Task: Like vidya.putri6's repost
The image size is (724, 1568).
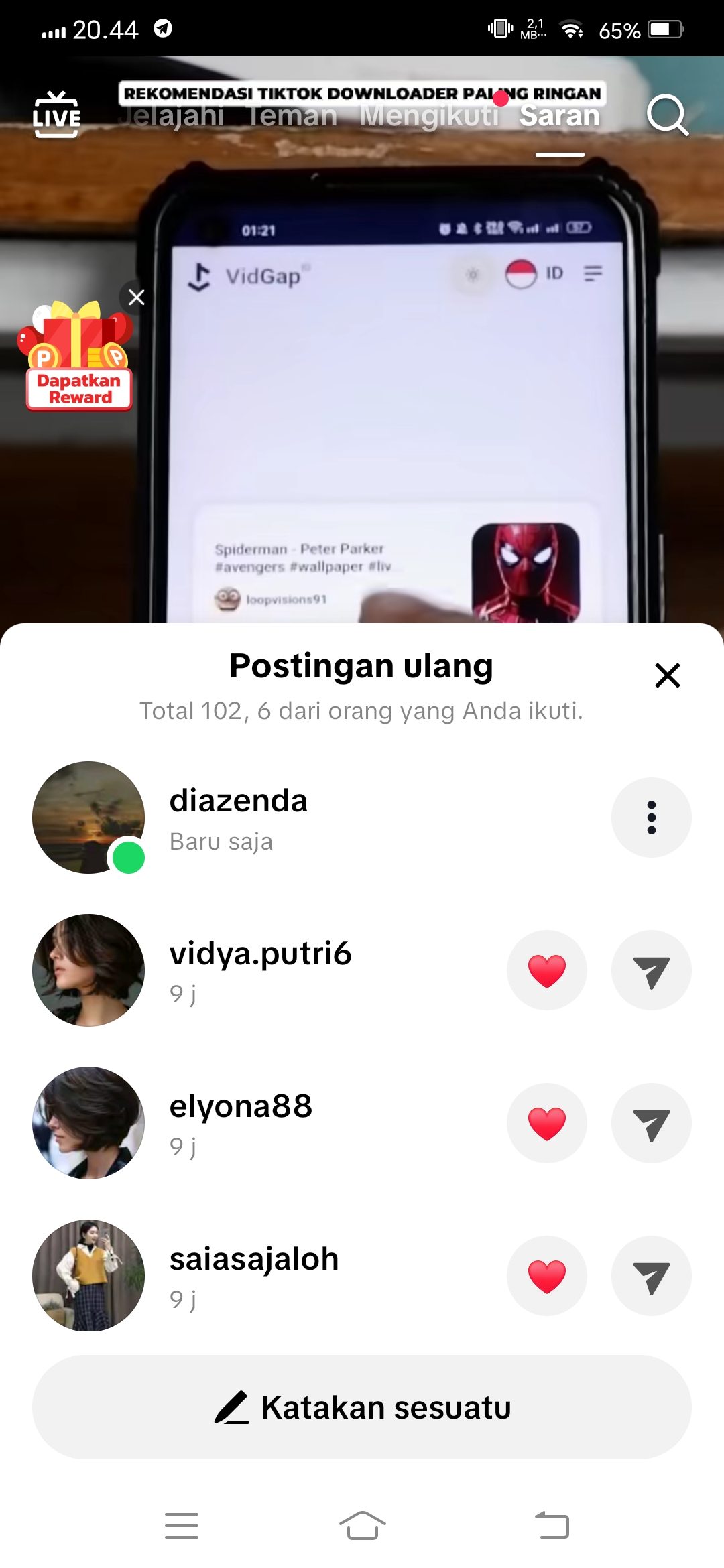Action: coord(547,970)
